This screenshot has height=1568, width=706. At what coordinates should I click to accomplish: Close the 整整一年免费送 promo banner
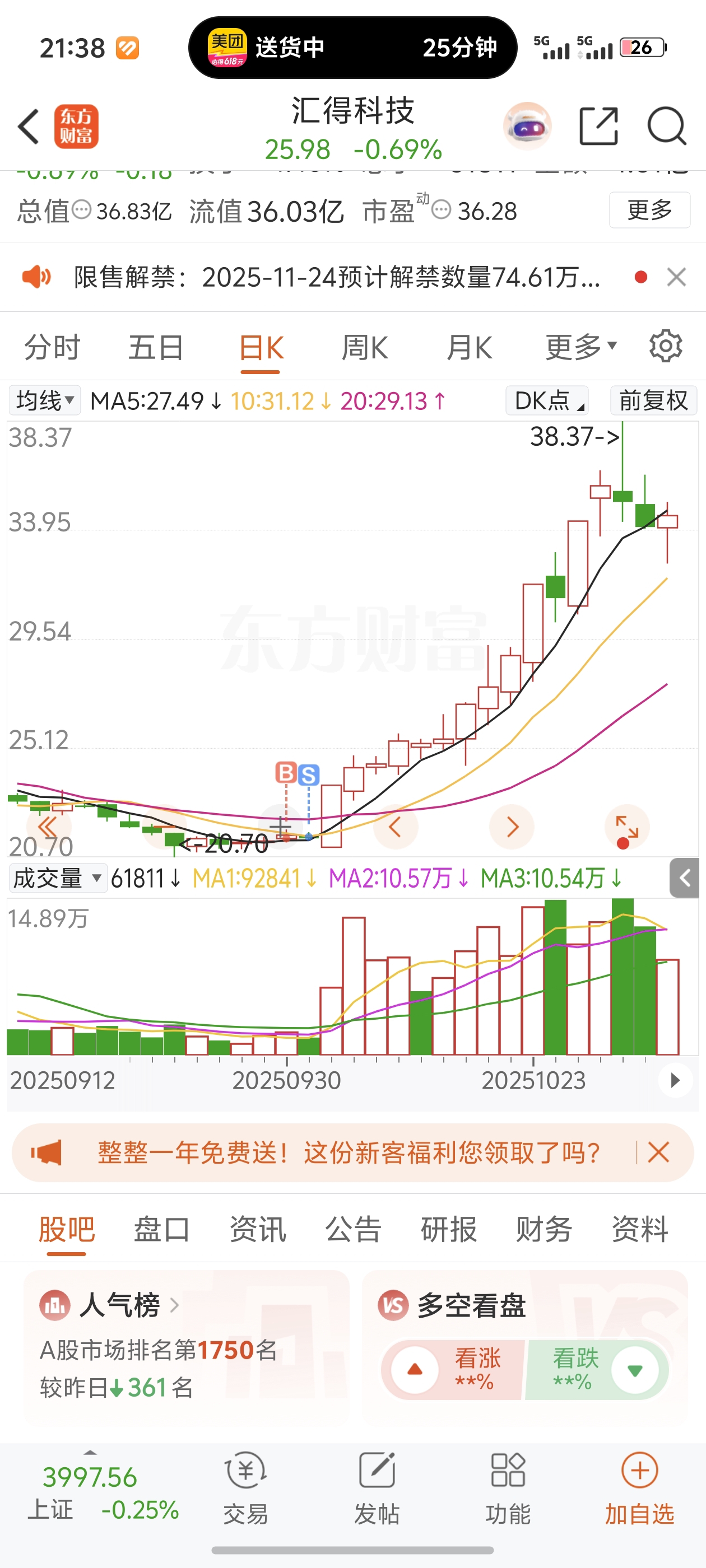coord(658,1152)
